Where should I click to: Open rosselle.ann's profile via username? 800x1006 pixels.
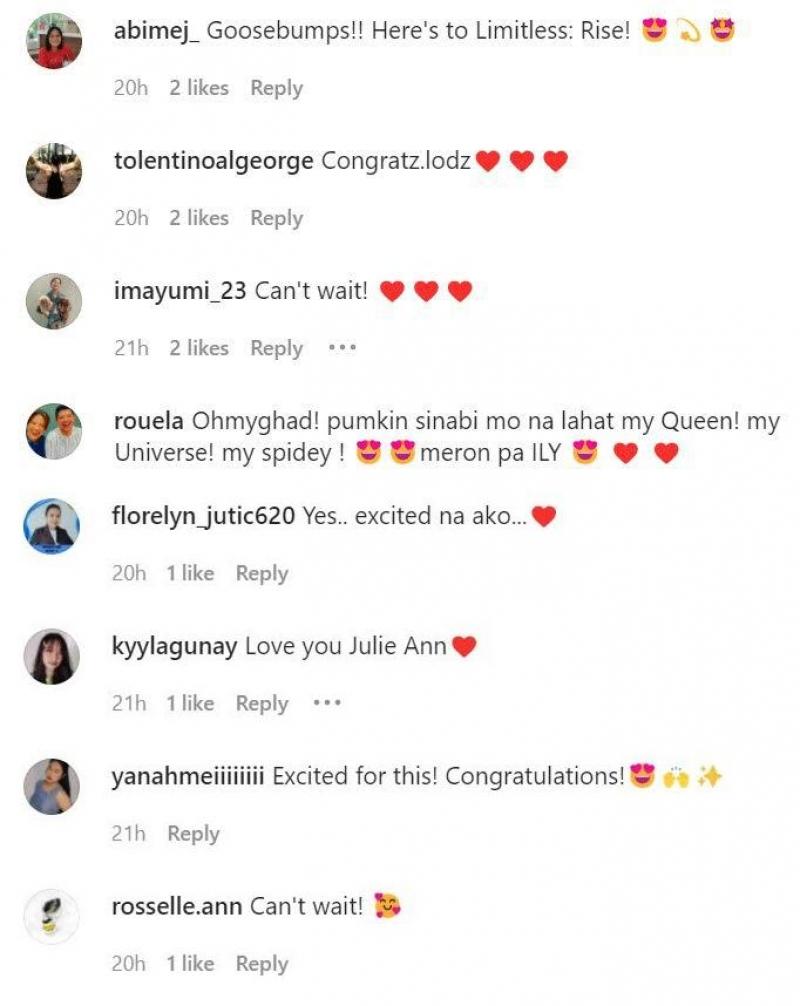[x=178, y=906]
